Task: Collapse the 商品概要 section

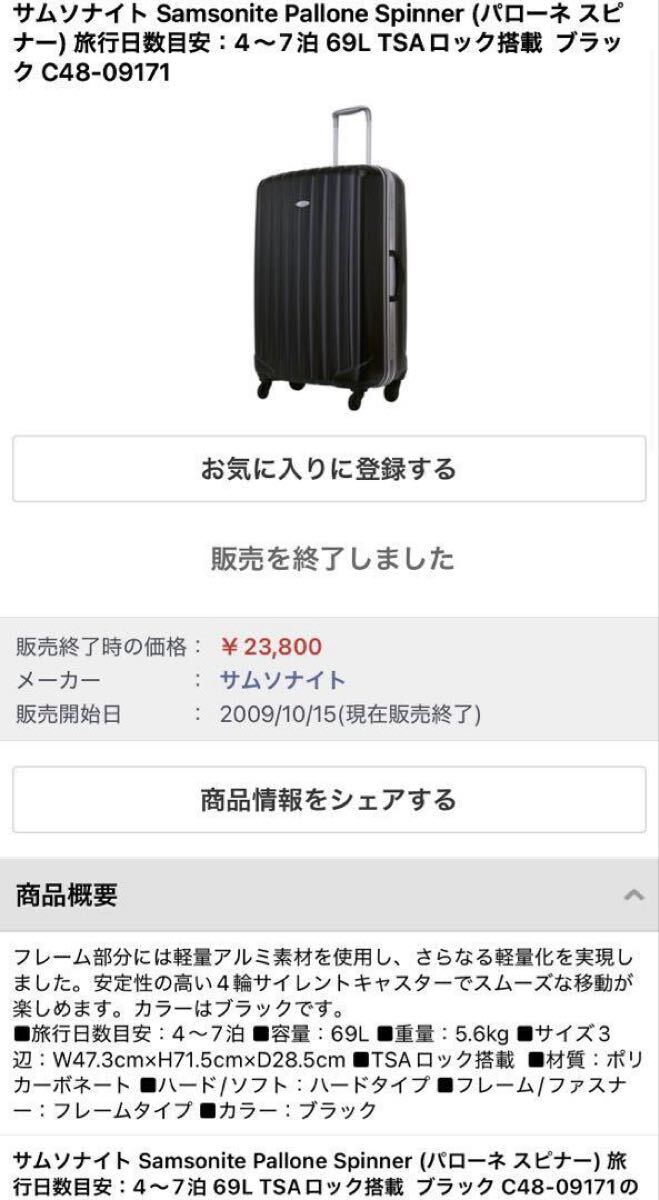Action: click(329, 894)
